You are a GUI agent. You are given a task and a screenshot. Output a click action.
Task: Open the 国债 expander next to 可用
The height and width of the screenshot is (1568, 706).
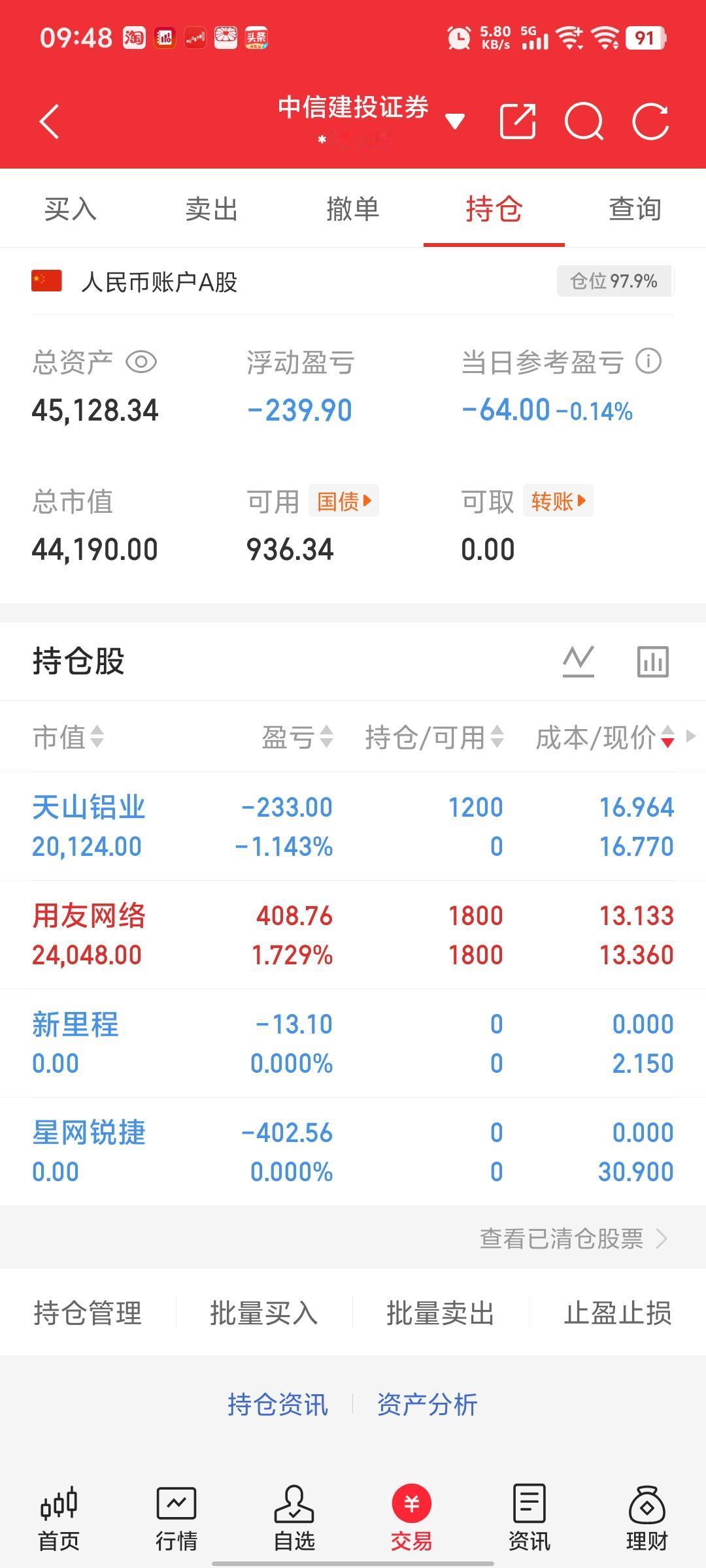click(343, 500)
